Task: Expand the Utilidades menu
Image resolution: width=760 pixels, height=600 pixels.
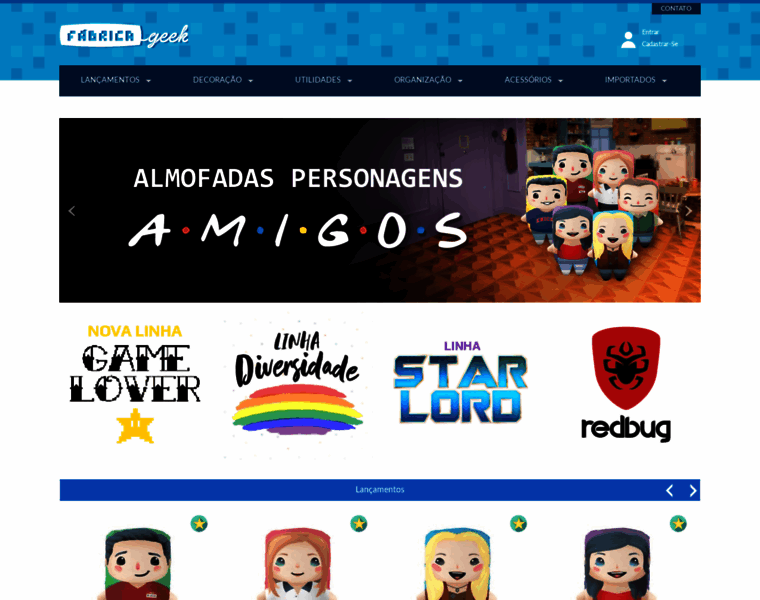Action: (323, 80)
